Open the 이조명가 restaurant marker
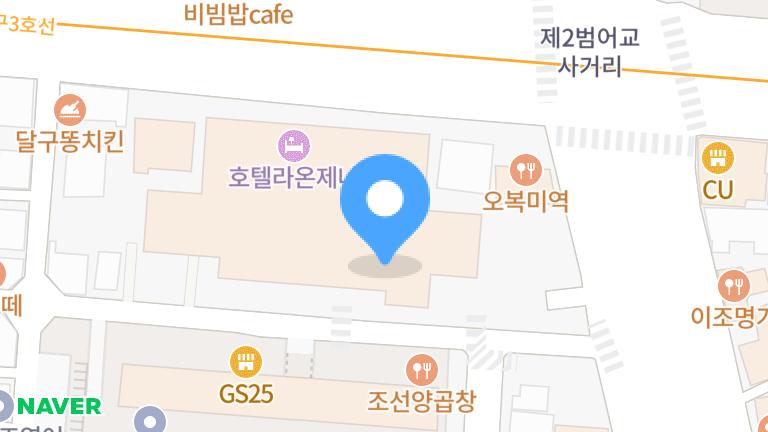The height and width of the screenshot is (432, 768). [734, 285]
